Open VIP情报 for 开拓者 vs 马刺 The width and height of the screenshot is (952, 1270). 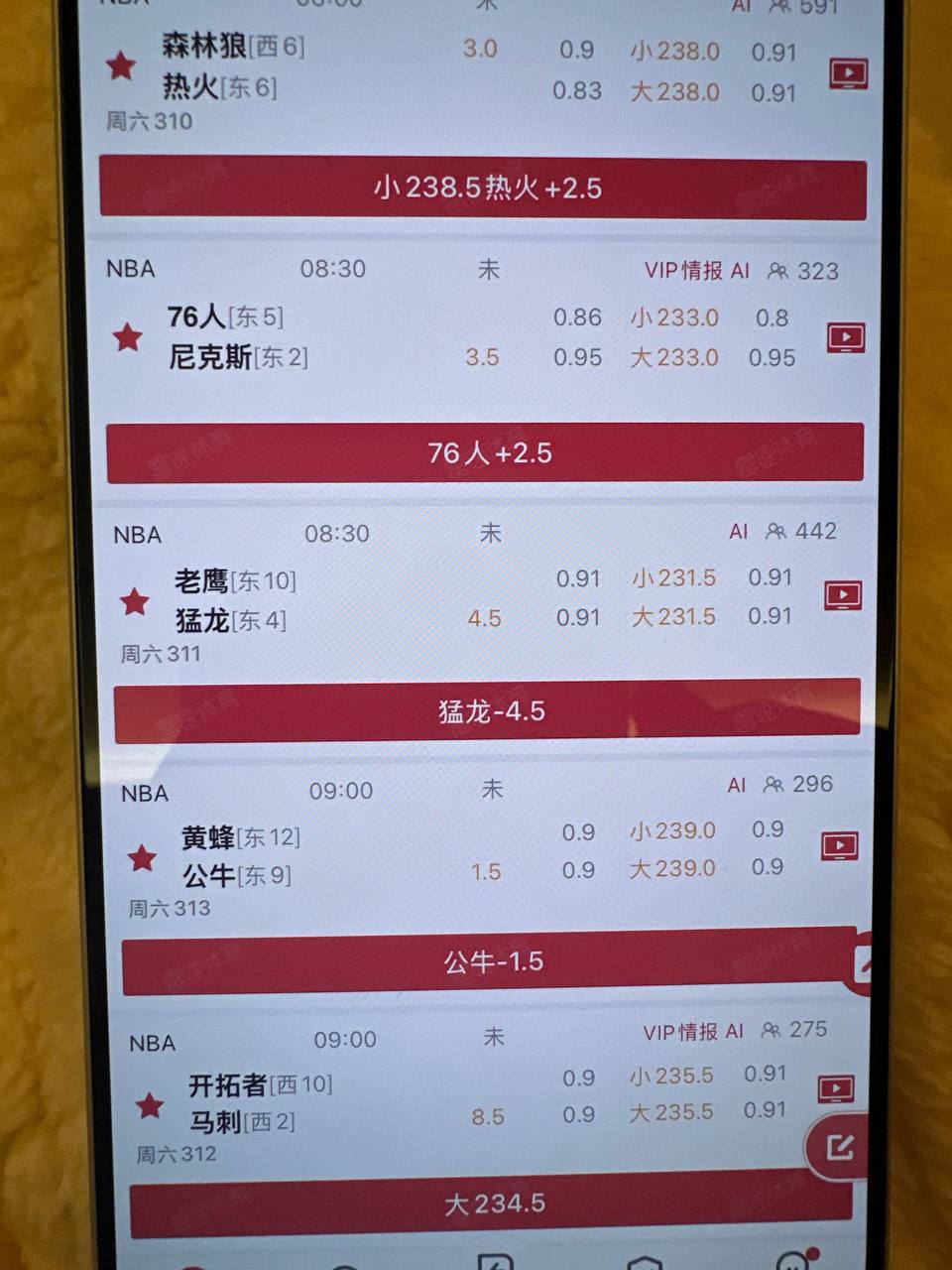click(x=680, y=1033)
